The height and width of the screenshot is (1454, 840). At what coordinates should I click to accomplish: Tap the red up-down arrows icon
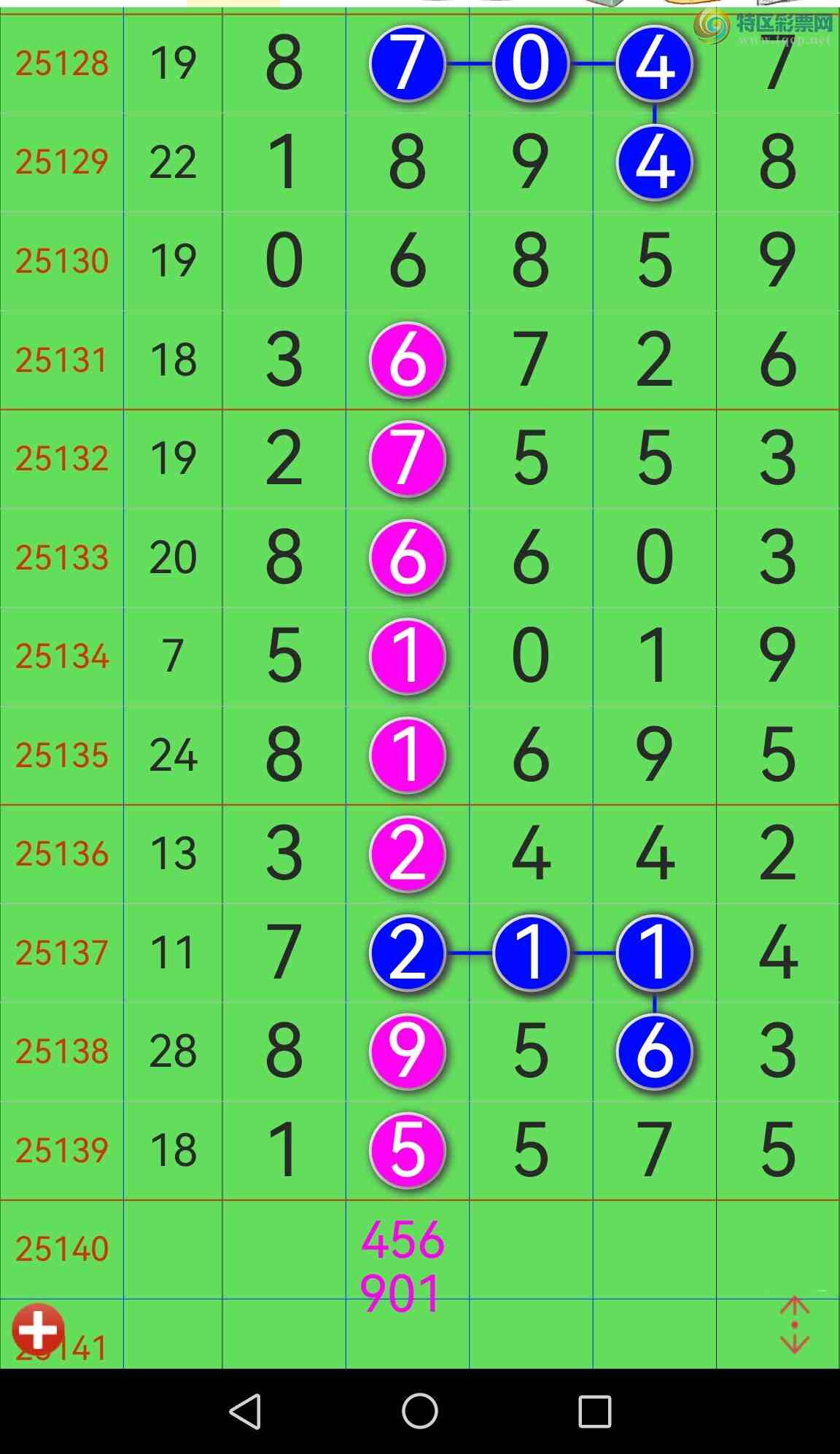pyautogui.click(x=794, y=1325)
